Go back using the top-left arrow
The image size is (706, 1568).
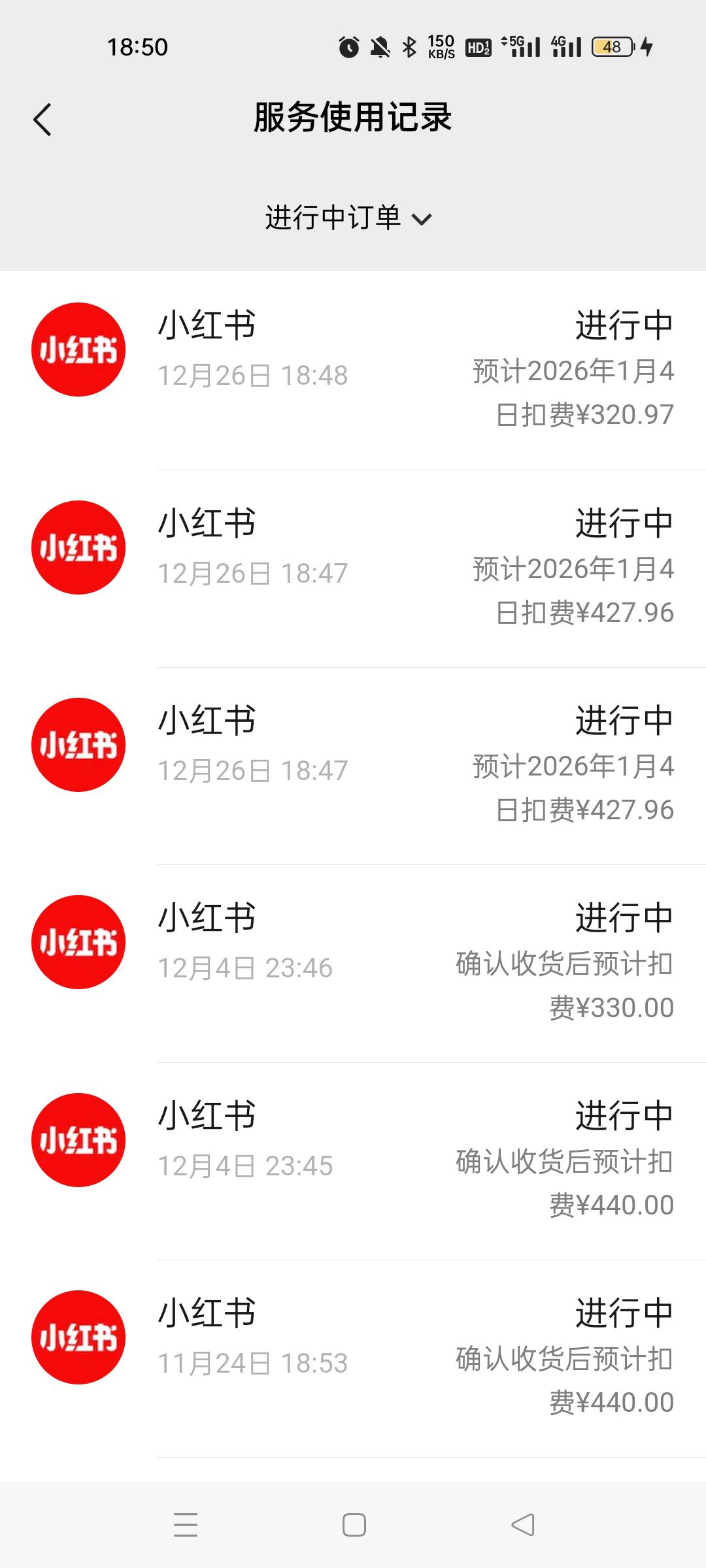coord(42,120)
